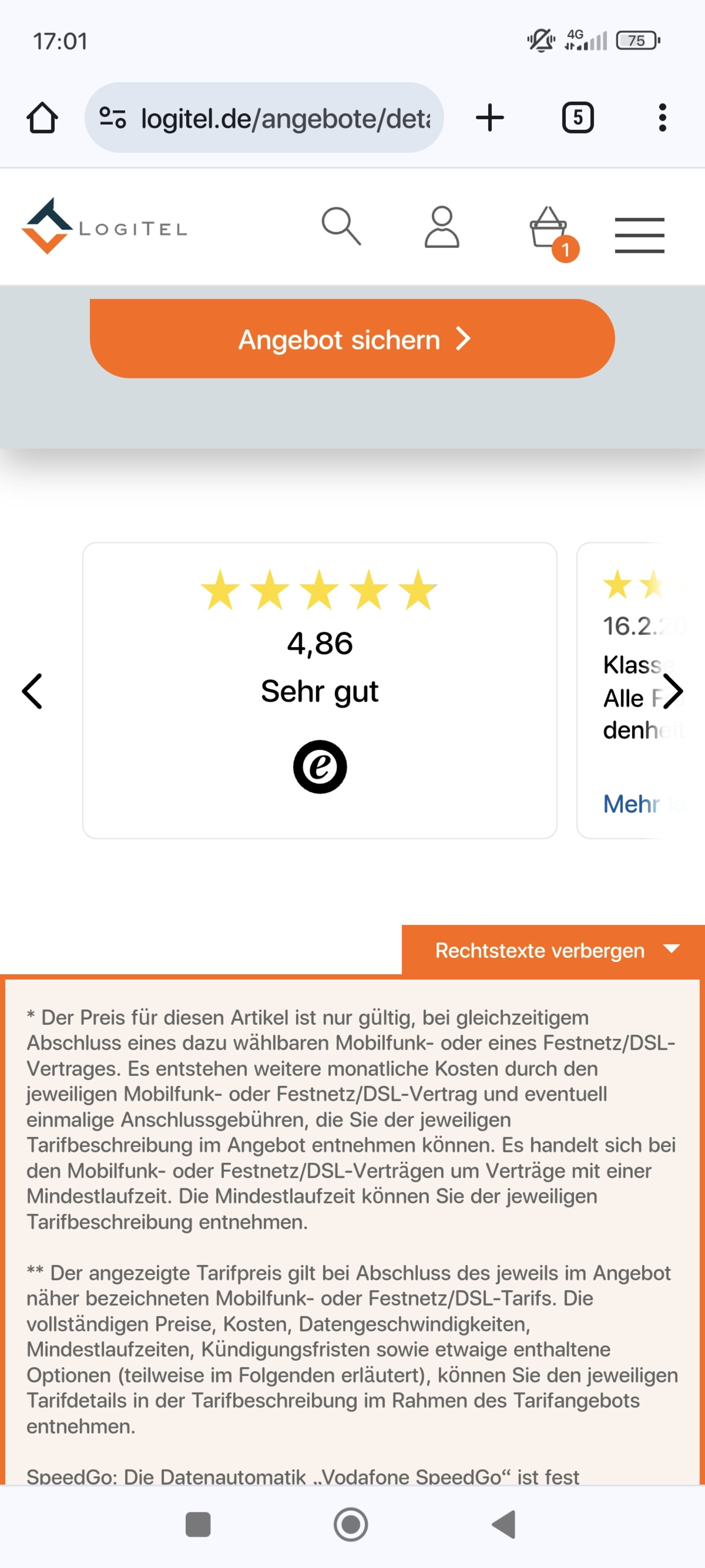Tap the browser home icon
The width and height of the screenshot is (705, 1568).
click(42, 117)
